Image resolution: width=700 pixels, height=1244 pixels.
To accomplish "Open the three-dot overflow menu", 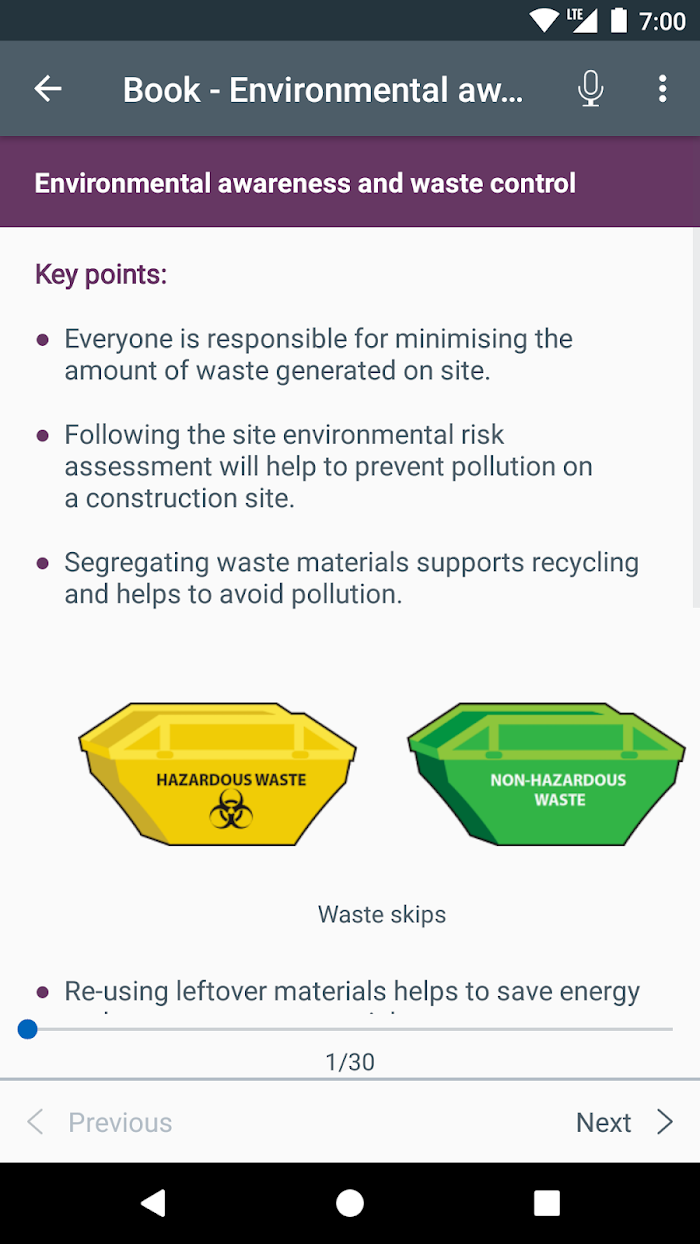I will click(x=662, y=89).
